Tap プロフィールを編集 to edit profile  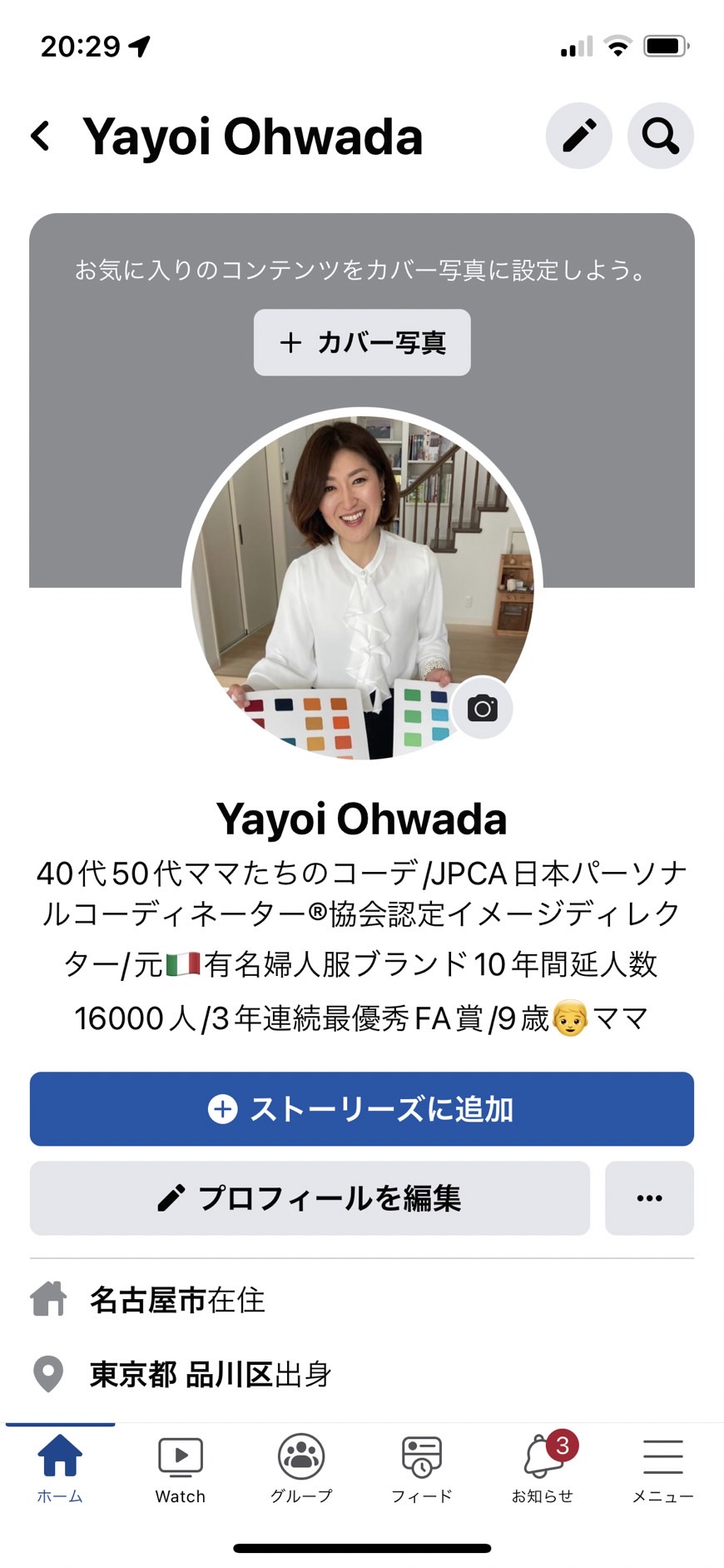click(x=310, y=1198)
